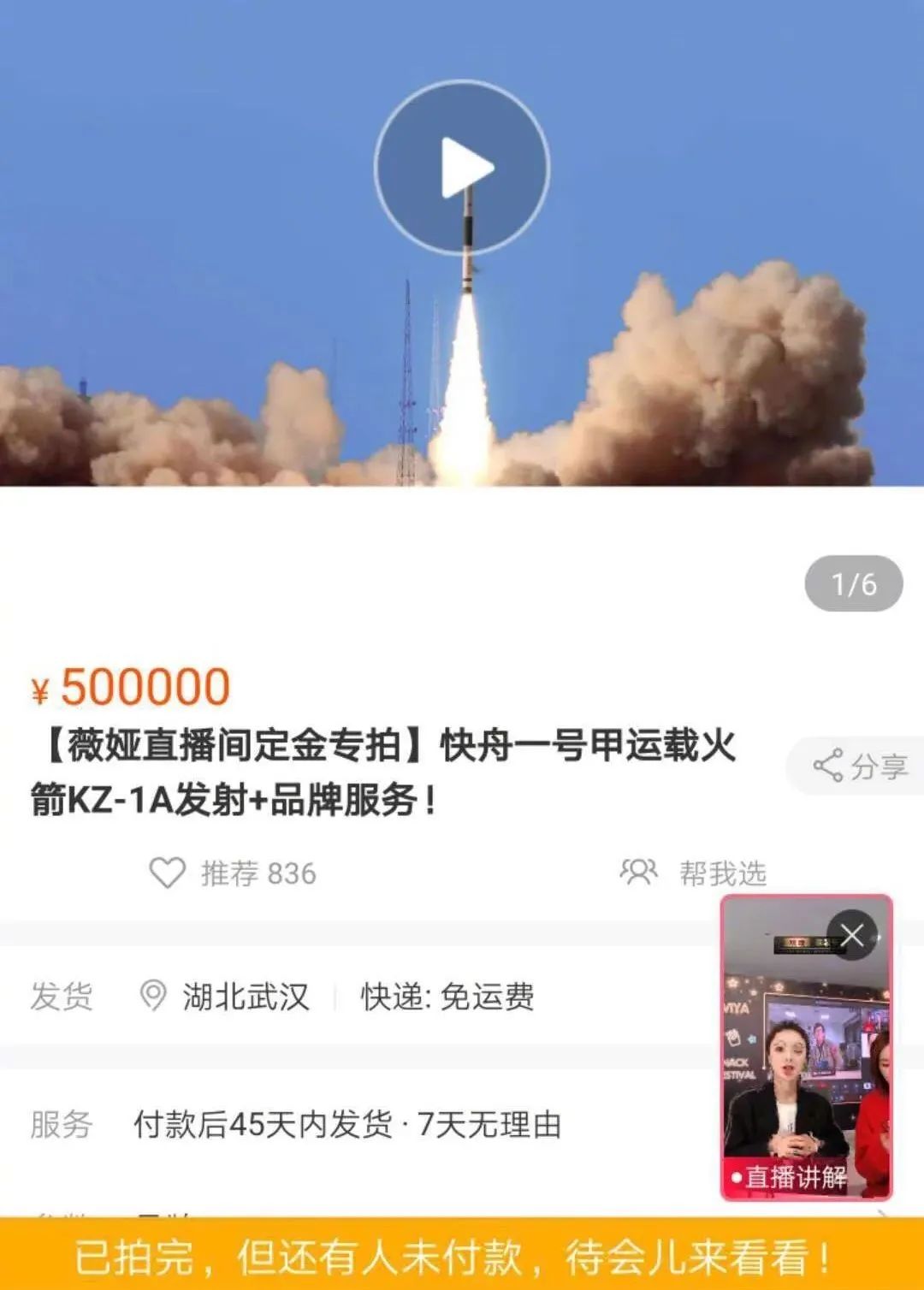Tap the ¥500000 price display
The image size is (924, 1290).
coord(133,685)
